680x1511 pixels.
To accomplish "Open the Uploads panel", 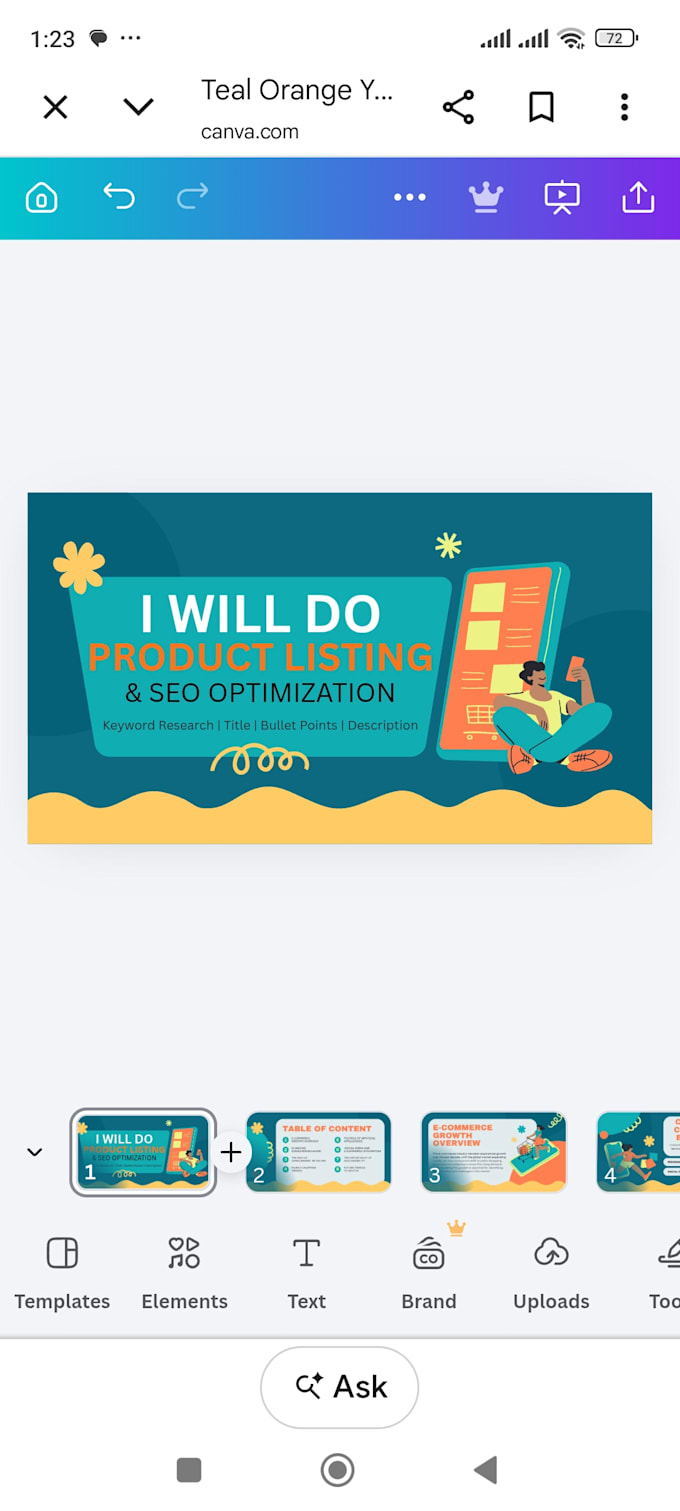I will pos(551,1272).
